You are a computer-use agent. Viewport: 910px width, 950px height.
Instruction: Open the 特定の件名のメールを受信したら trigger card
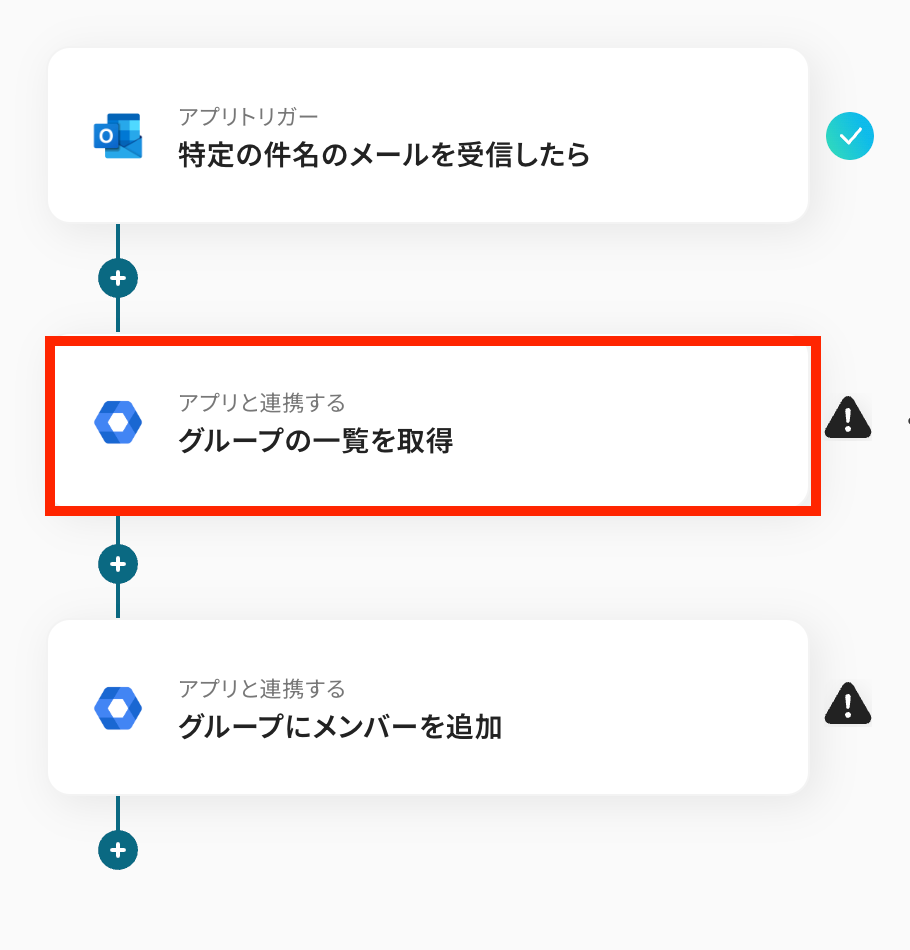tap(427, 136)
